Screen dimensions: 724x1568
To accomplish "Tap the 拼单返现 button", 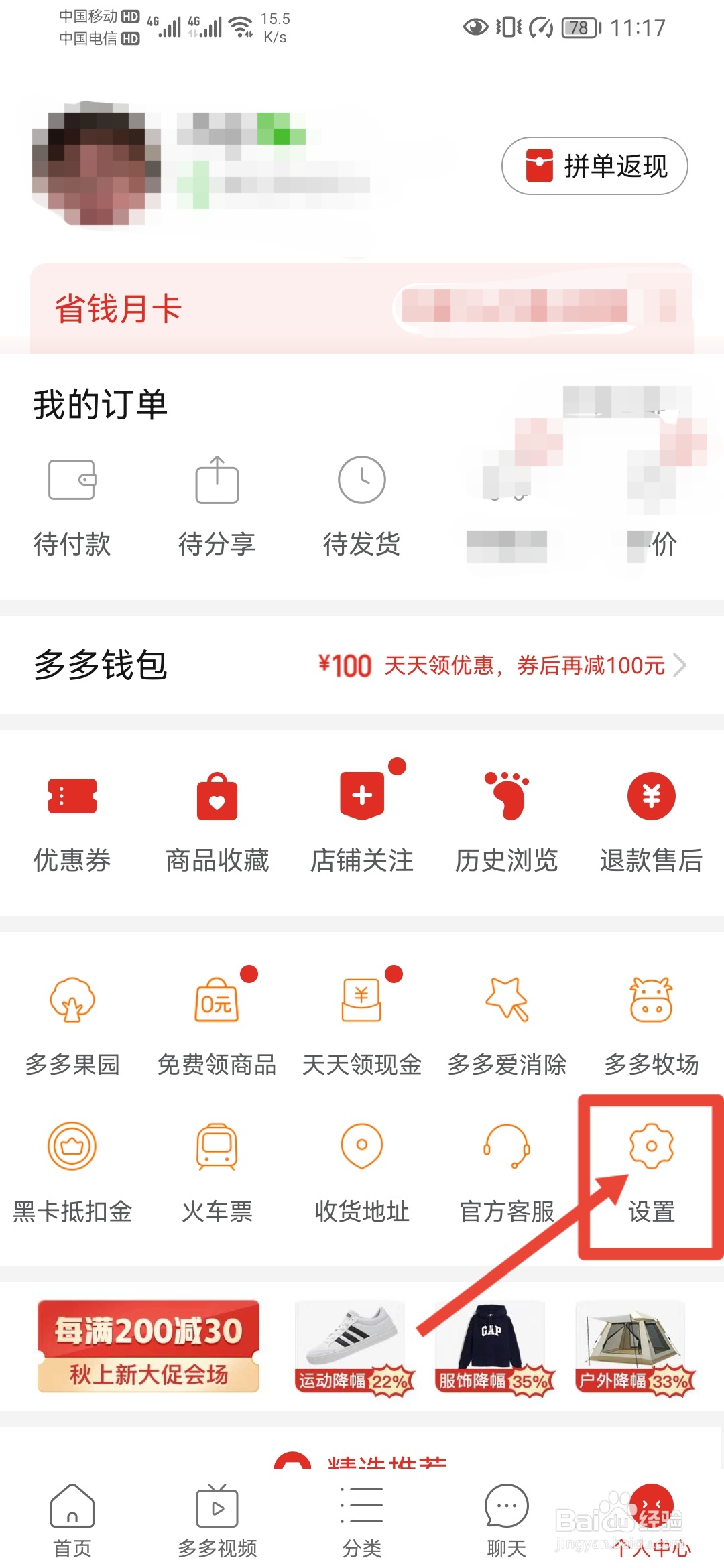I will coord(594,168).
